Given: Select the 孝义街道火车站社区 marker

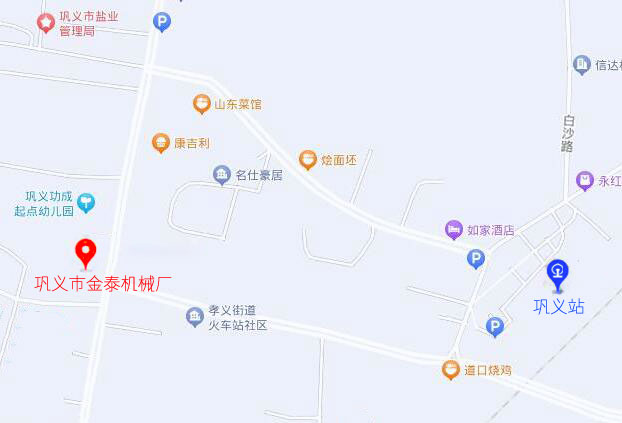Looking at the screenshot, I should (195, 317).
